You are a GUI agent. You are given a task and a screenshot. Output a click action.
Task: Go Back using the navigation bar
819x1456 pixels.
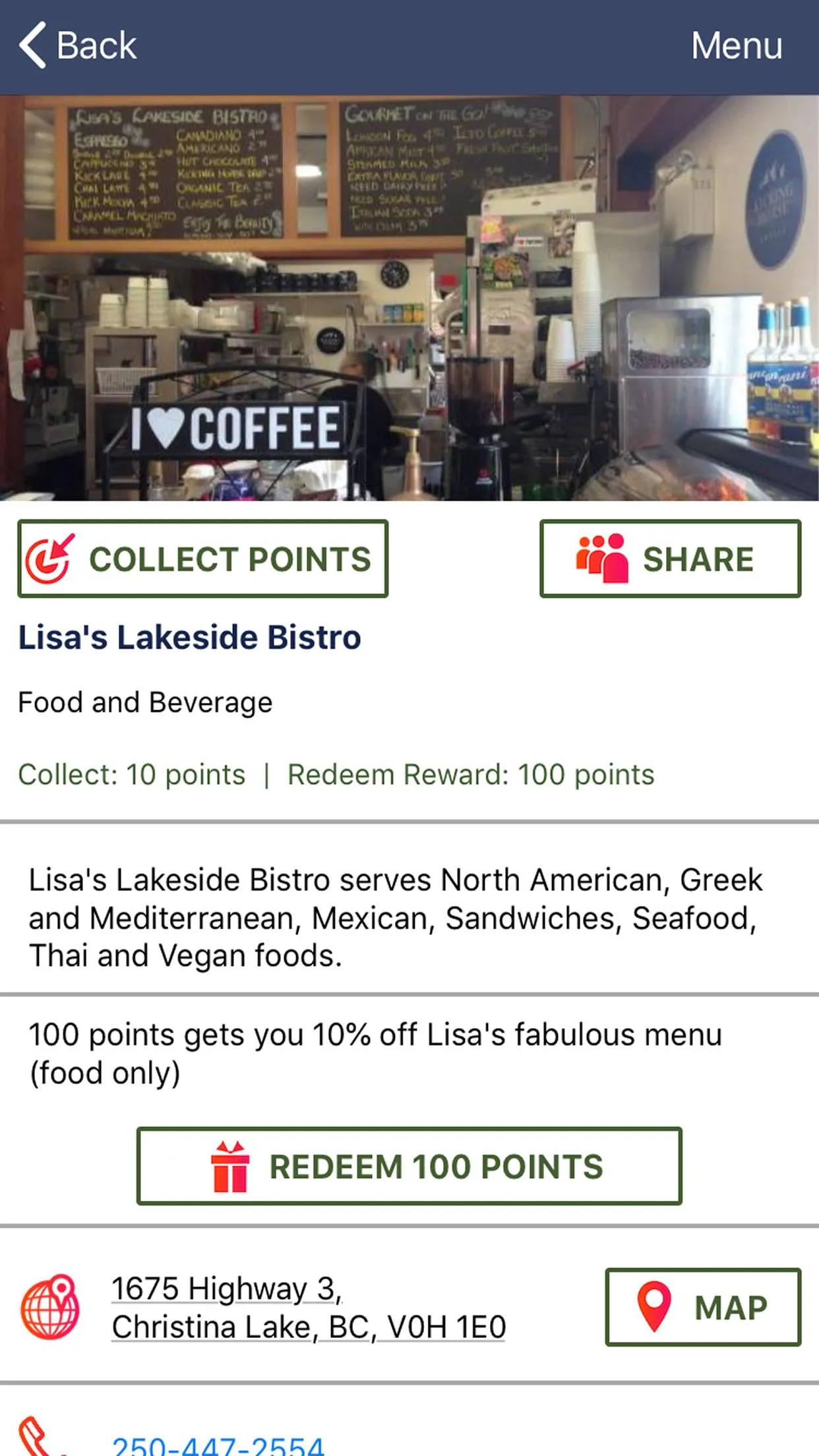79,45
